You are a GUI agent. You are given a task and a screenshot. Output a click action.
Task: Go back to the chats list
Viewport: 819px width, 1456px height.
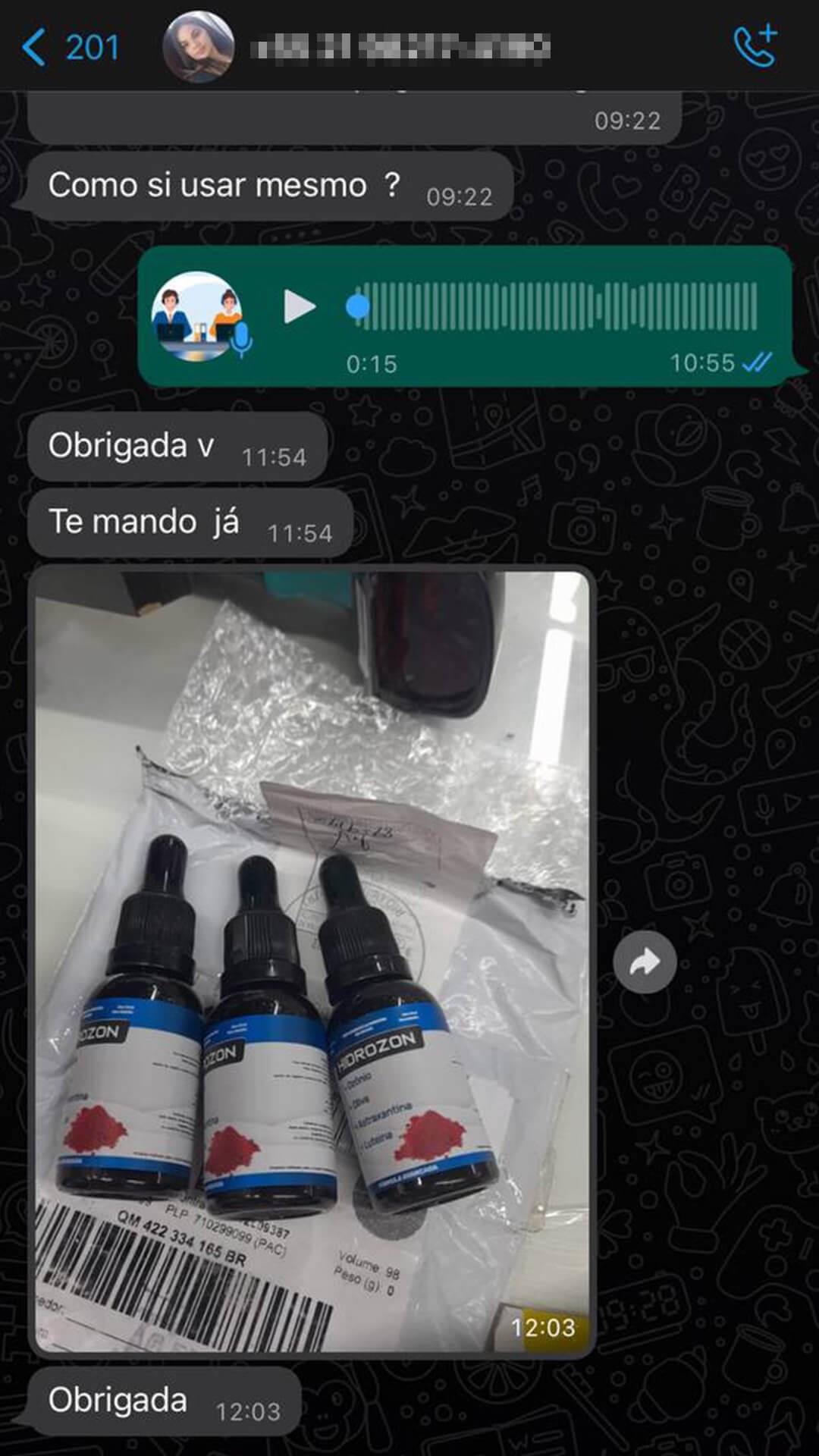tap(68, 47)
